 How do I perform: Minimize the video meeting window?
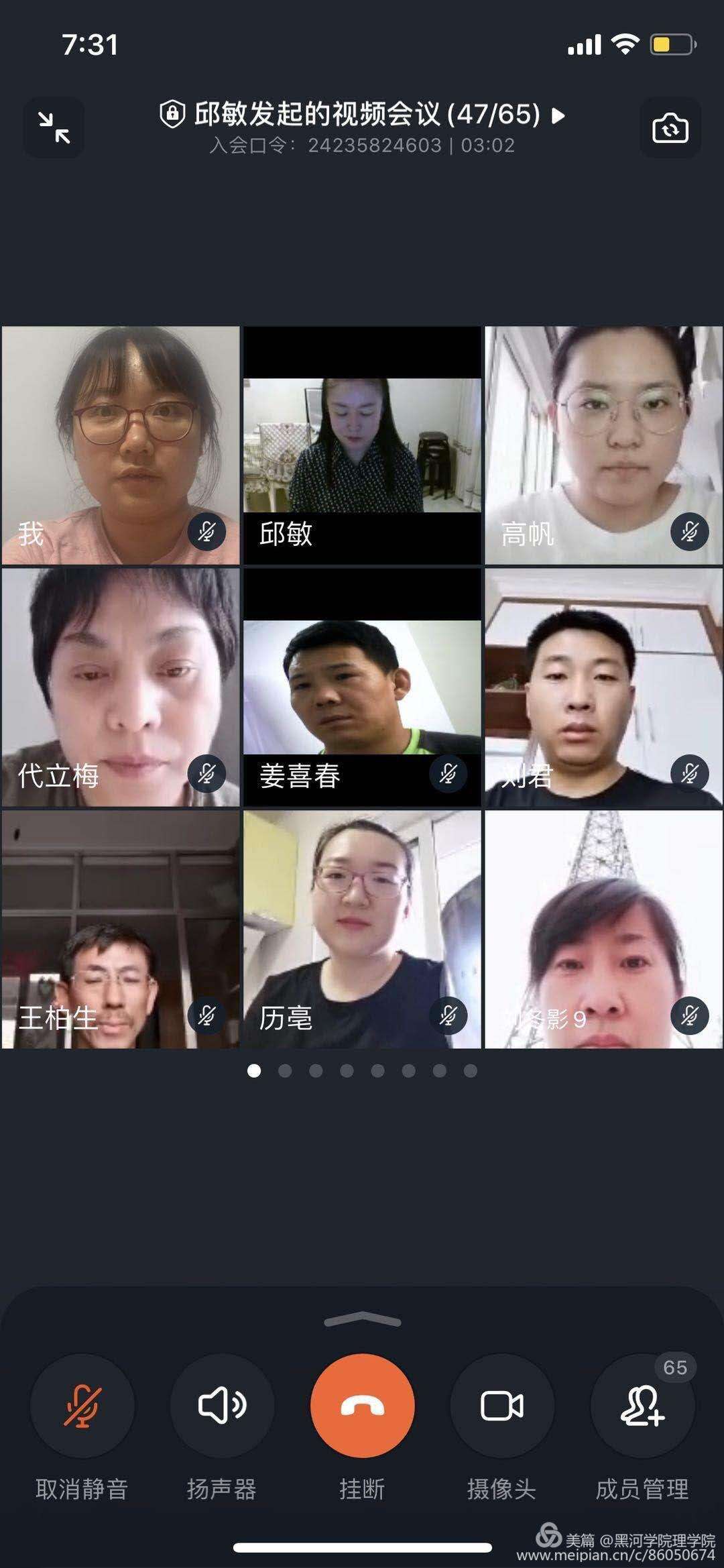tap(54, 127)
